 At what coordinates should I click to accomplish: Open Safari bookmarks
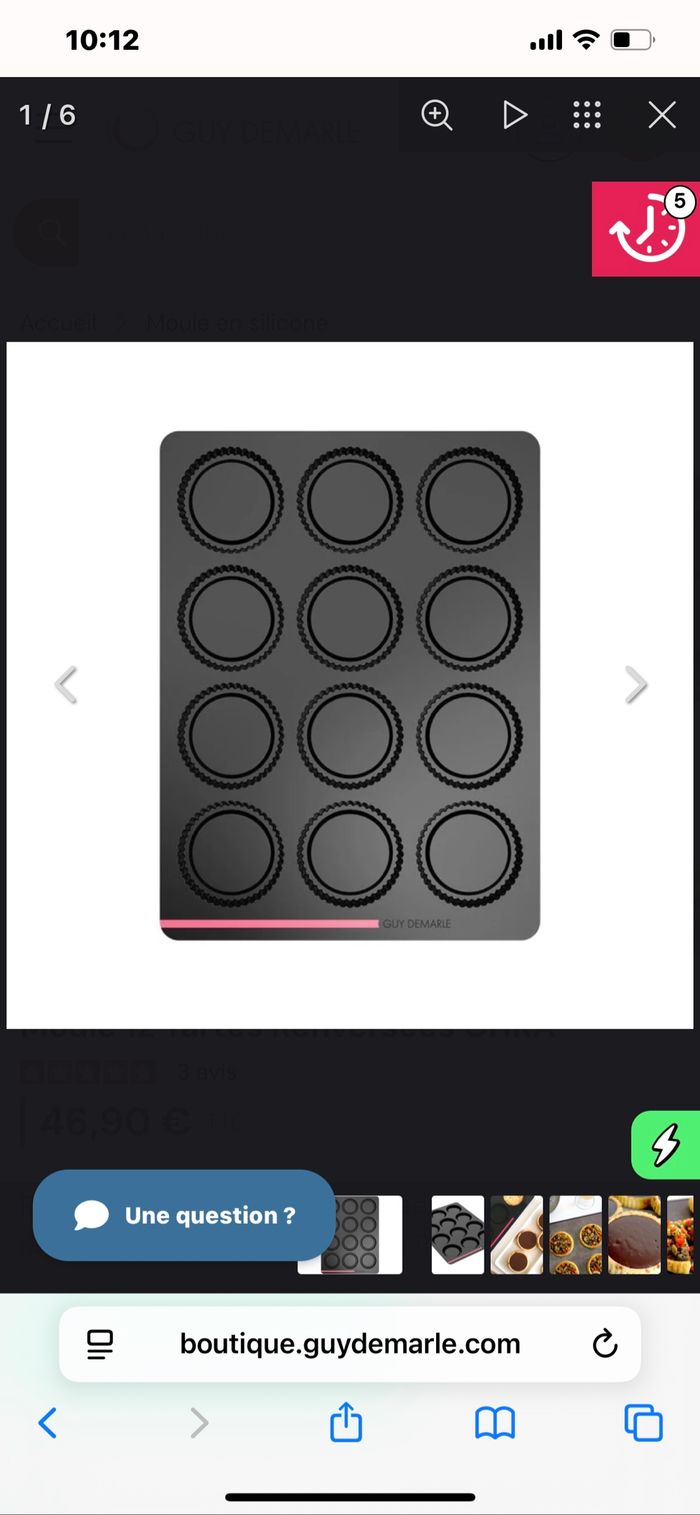point(495,1422)
